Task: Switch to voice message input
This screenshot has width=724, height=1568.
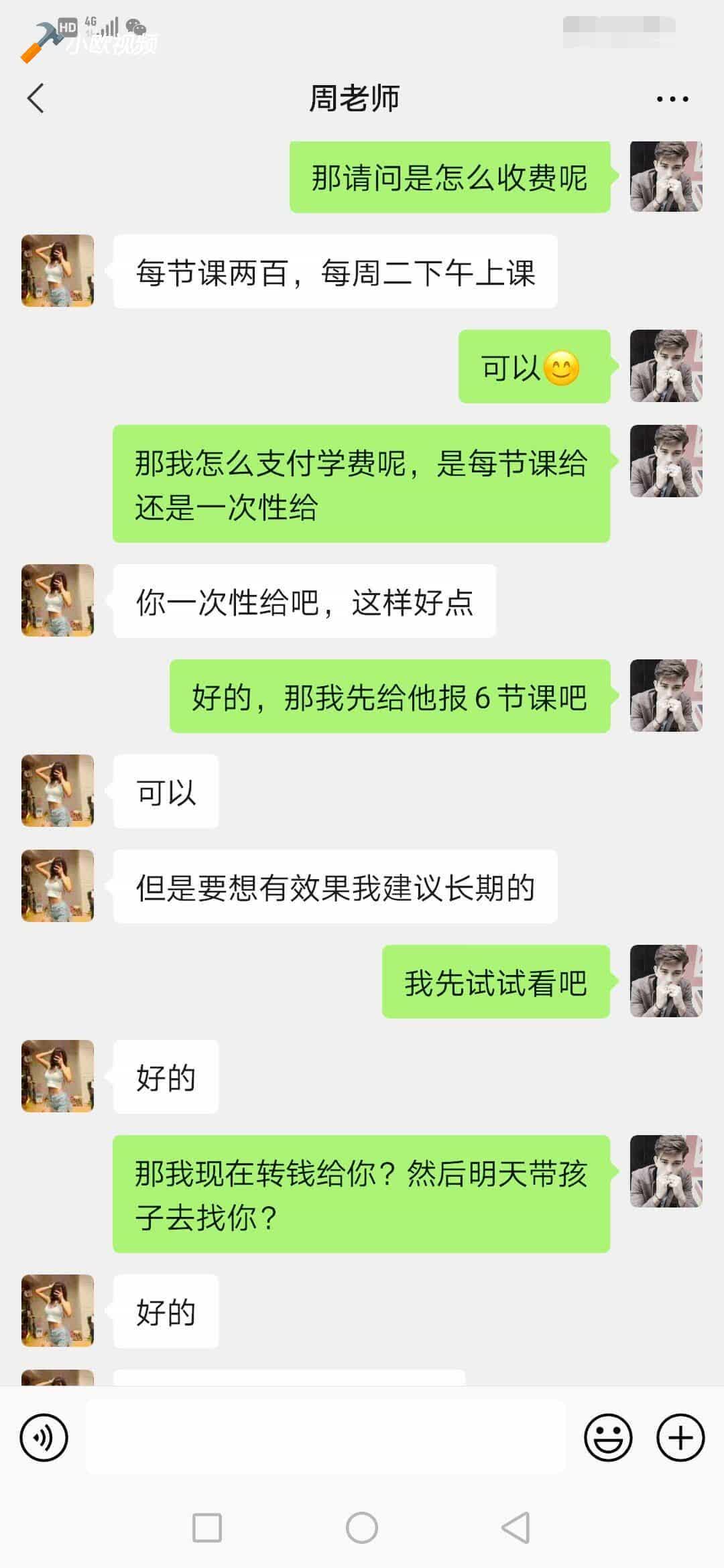Action: (44, 1437)
